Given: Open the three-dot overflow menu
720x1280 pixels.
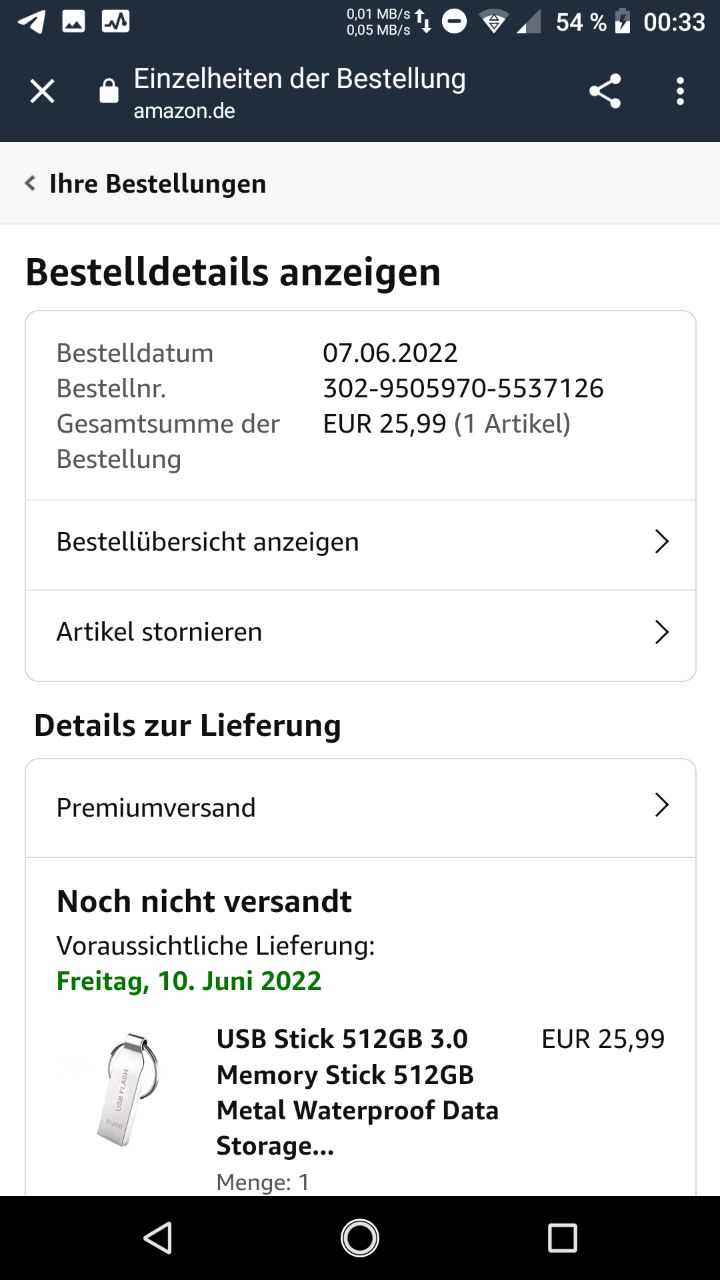Looking at the screenshot, I should [x=680, y=92].
